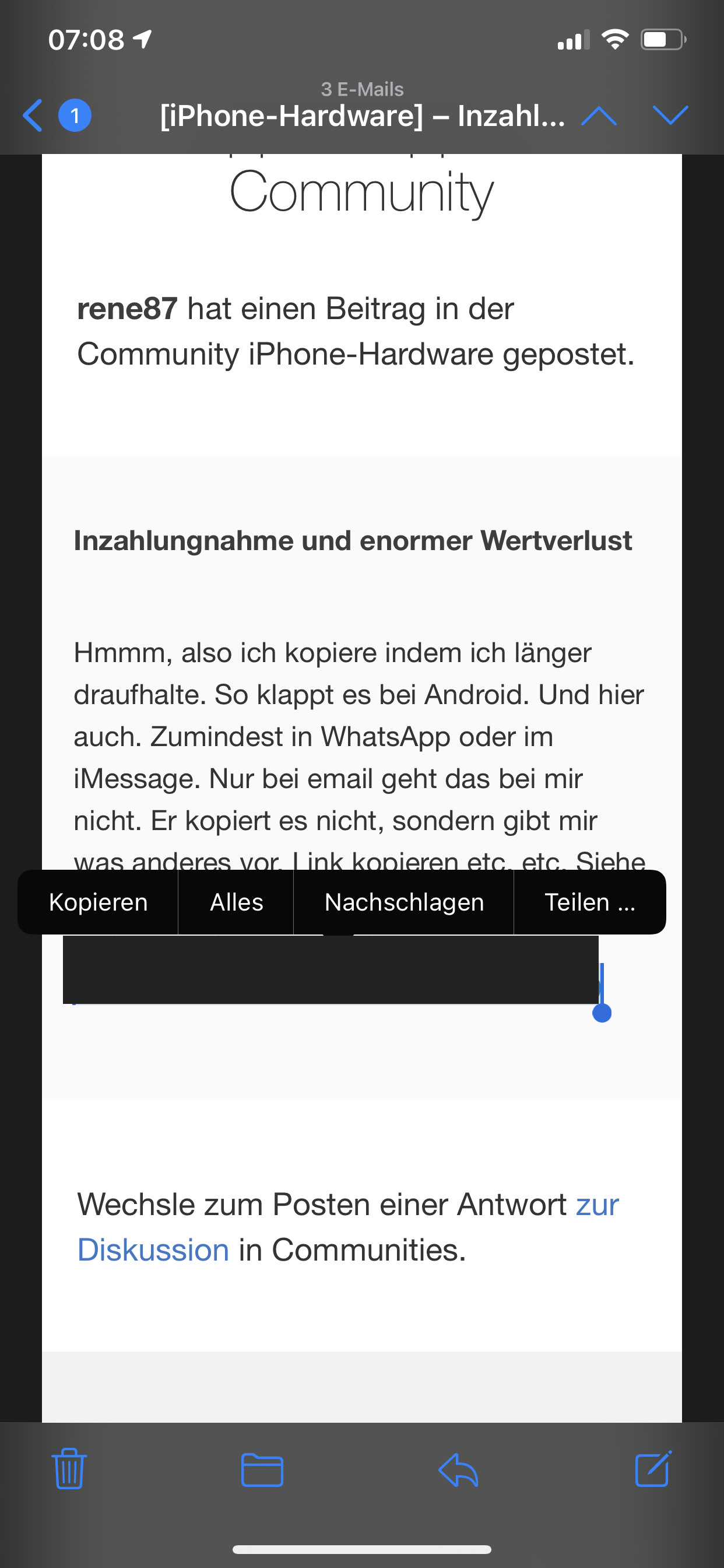Image resolution: width=724 pixels, height=1568 pixels.
Task: Tap Nachschlagen in the selection menu
Action: (404, 902)
